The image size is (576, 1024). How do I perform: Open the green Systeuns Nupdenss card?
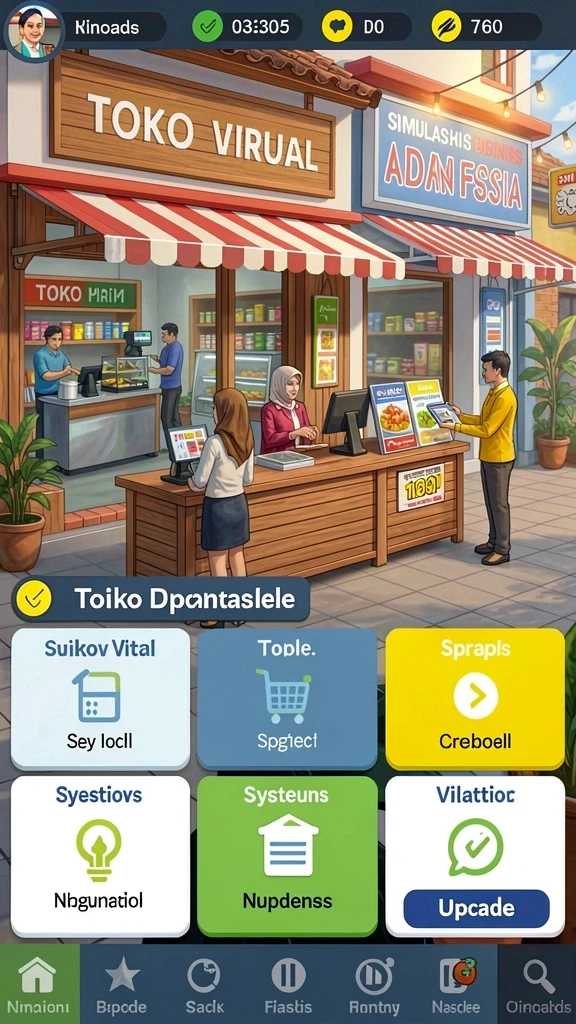(287, 856)
